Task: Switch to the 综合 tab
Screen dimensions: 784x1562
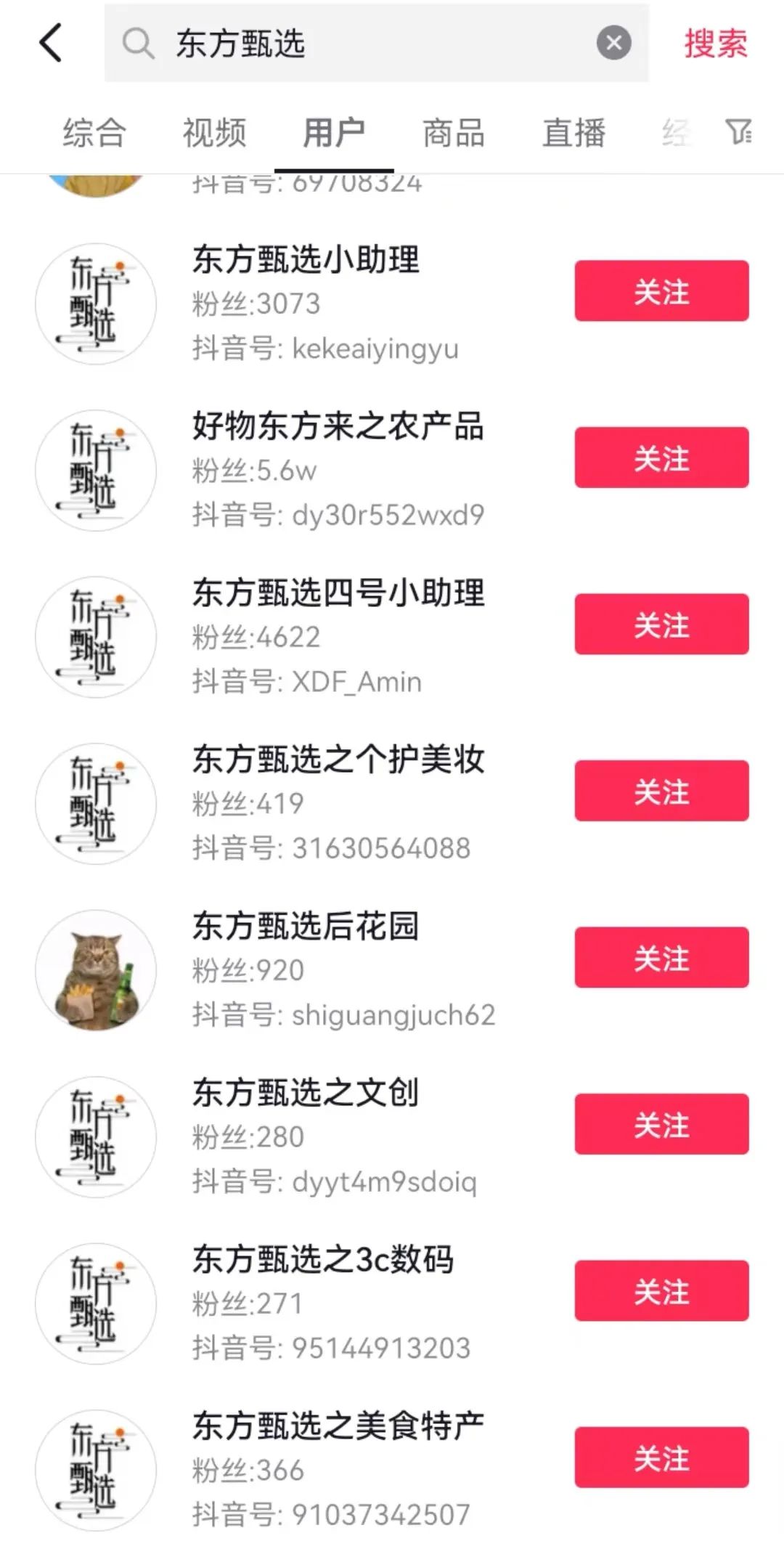Action: point(94,132)
